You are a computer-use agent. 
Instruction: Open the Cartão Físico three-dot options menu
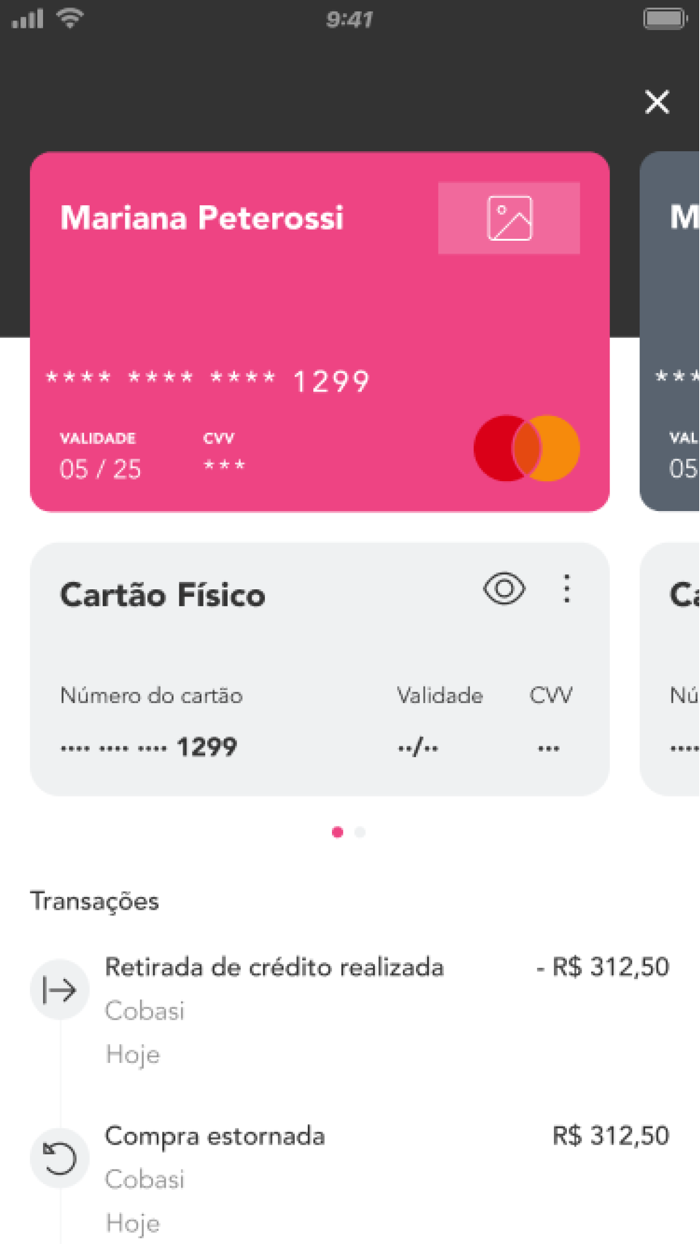pos(567,589)
